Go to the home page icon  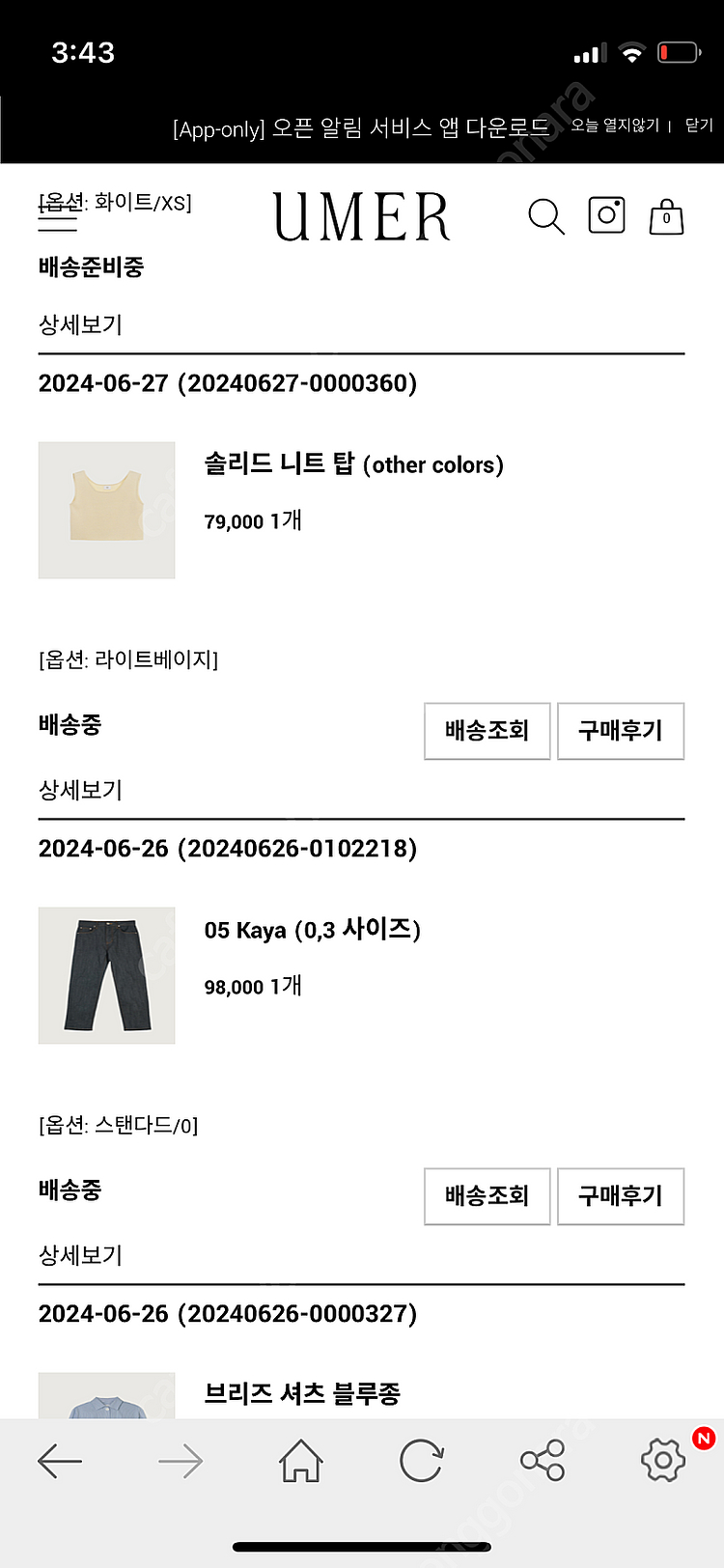point(300,1461)
